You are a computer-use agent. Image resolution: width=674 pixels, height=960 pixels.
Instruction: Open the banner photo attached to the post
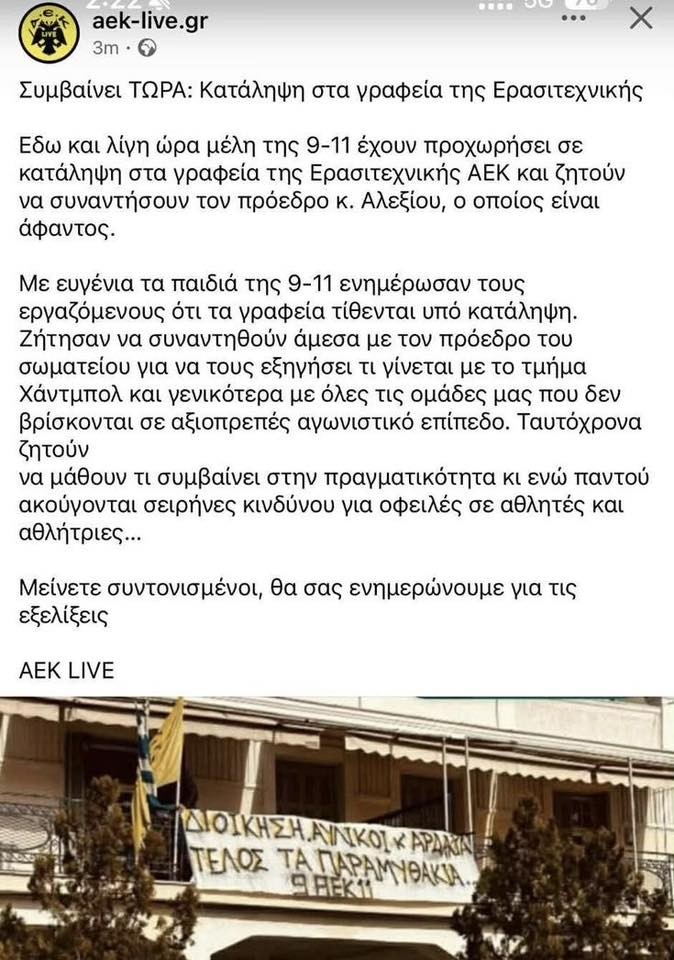337,828
